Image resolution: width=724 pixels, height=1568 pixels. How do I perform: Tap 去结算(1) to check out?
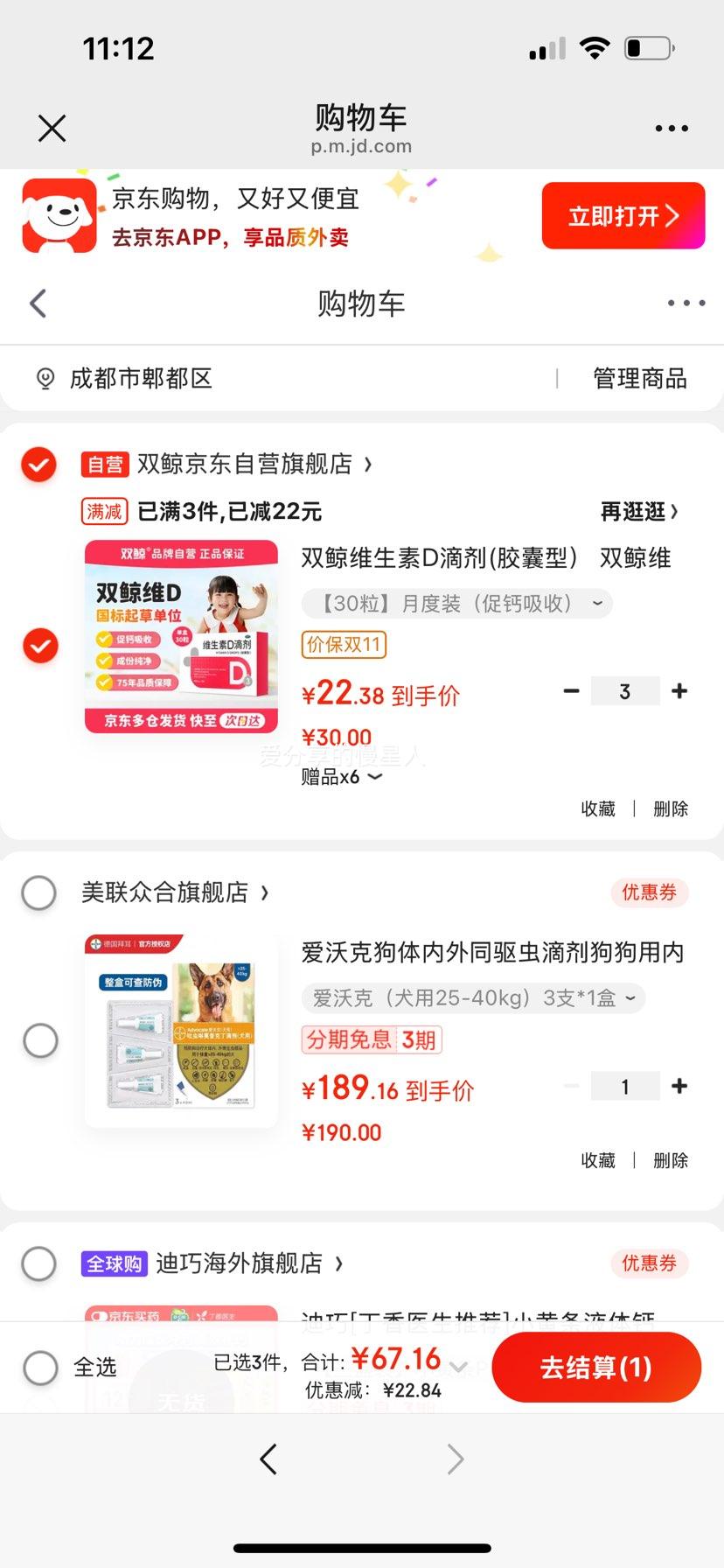click(596, 1367)
